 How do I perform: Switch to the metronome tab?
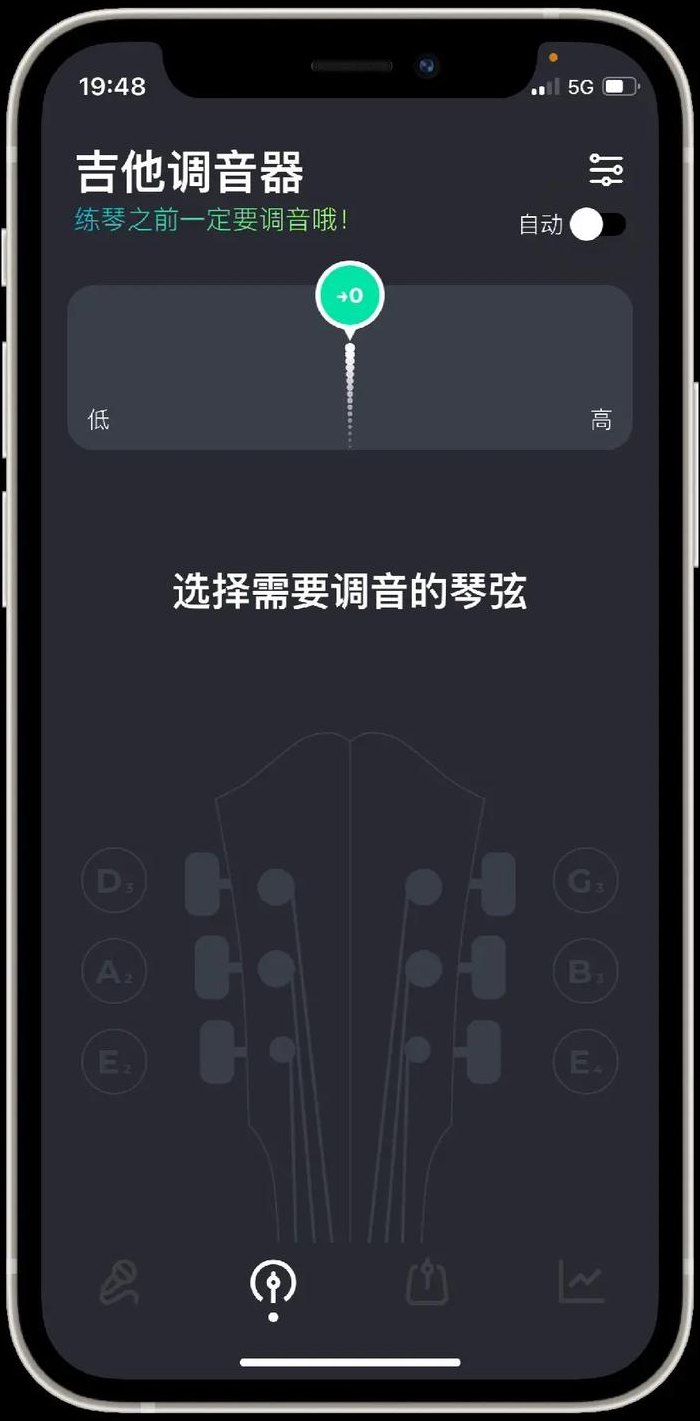[427, 1282]
